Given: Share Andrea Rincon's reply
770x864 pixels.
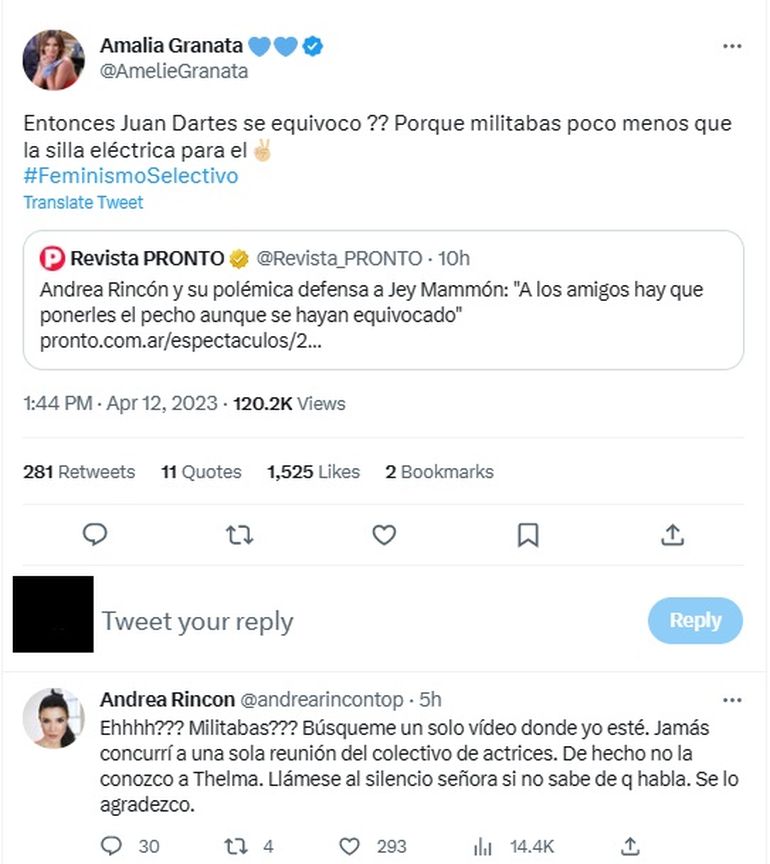Looking at the screenshot, I should tap(631, 846).
